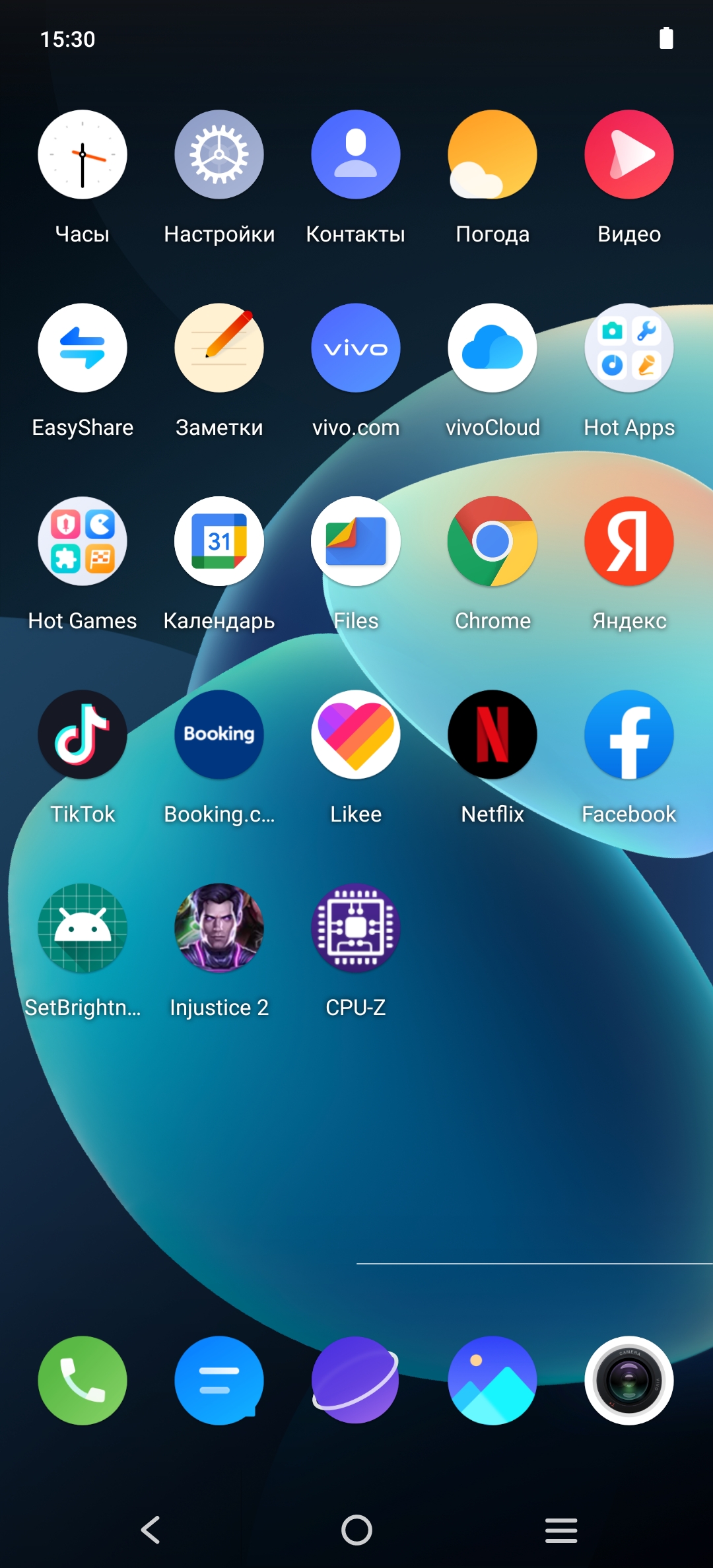This screenshot has height=1568, width=713.
Task: Open Chrome browser
Action: (x=492, y=542)
